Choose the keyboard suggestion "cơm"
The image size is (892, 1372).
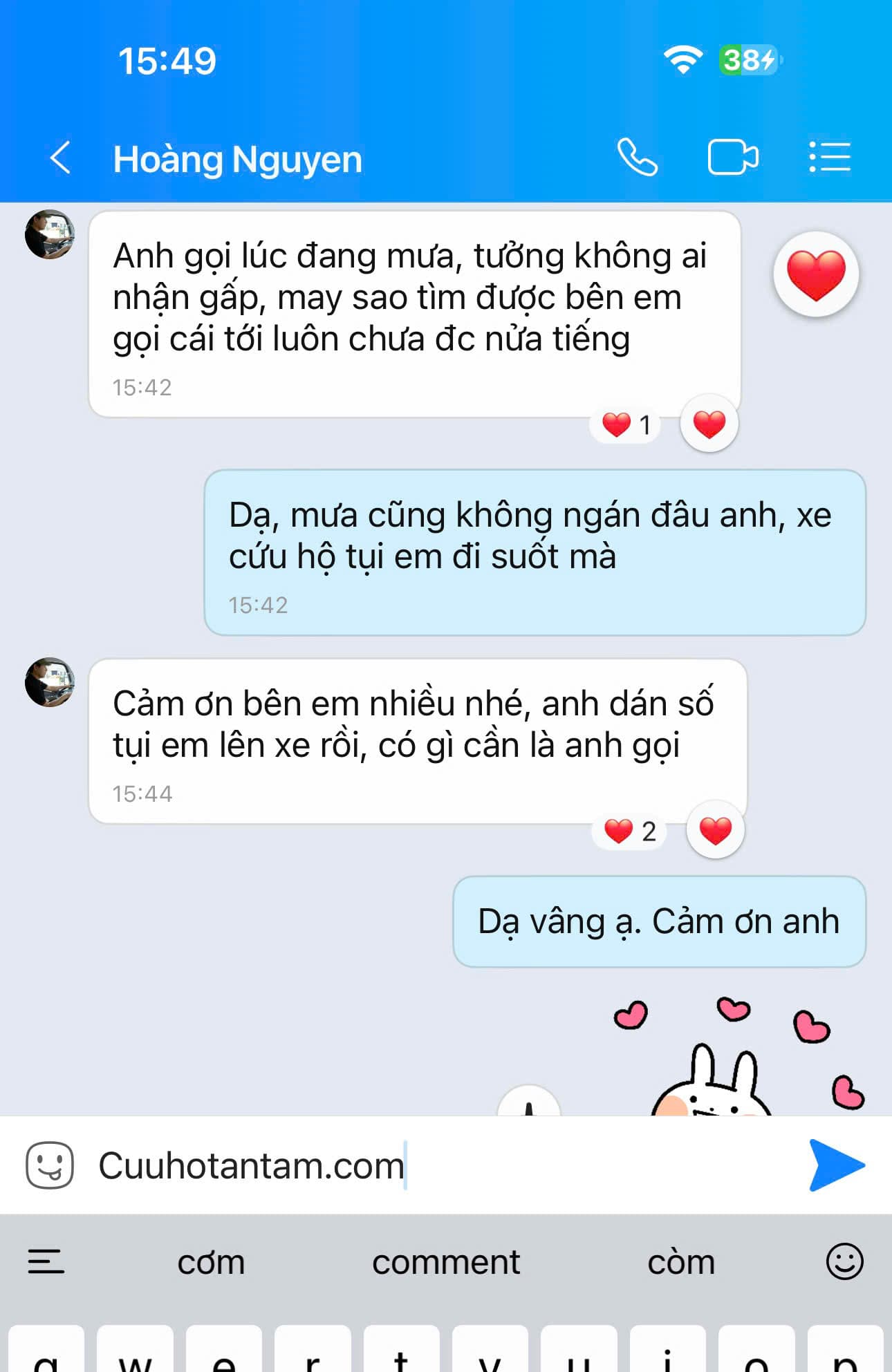(x=211, y=1262)
